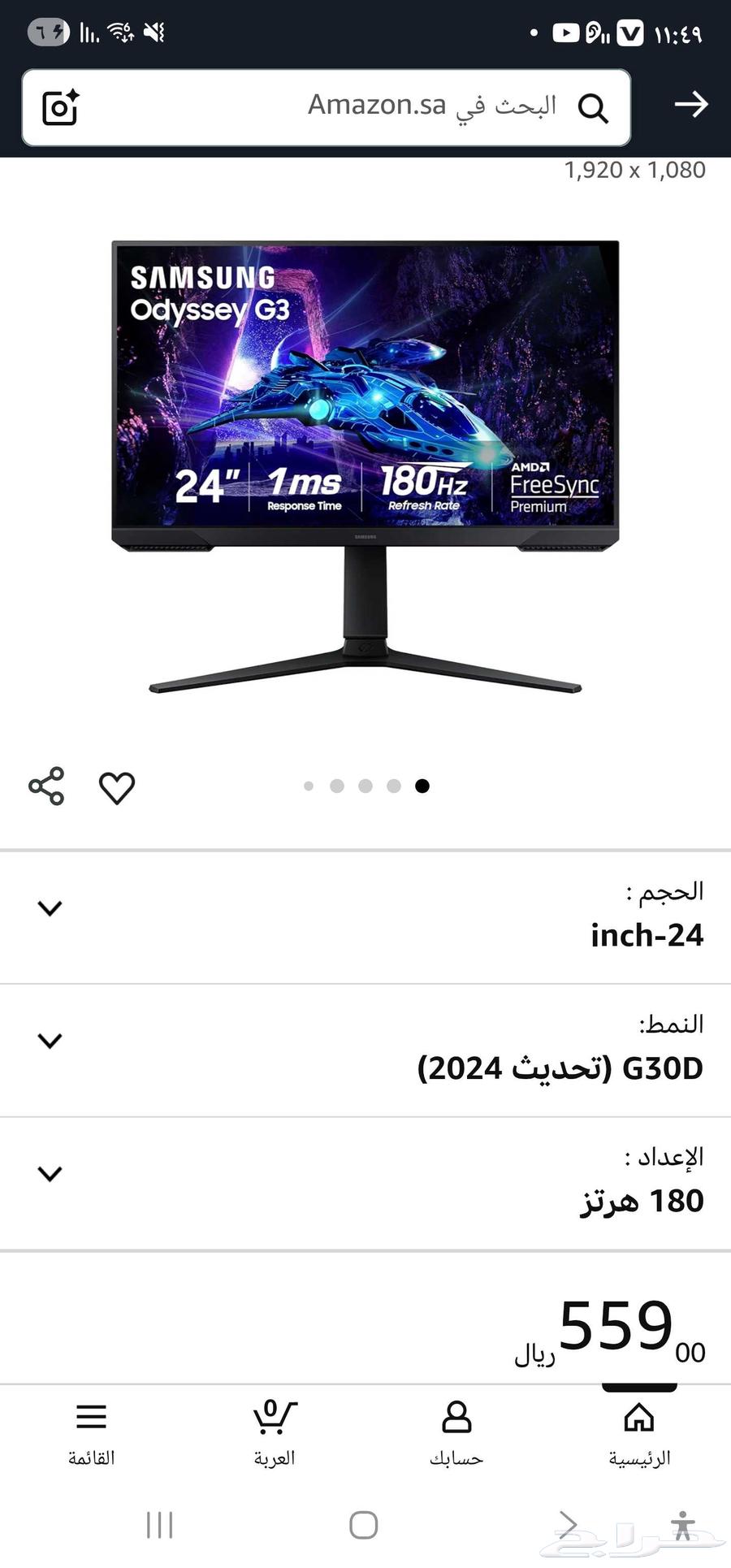Expand the النمط style option G30D

pos(50,1040)
